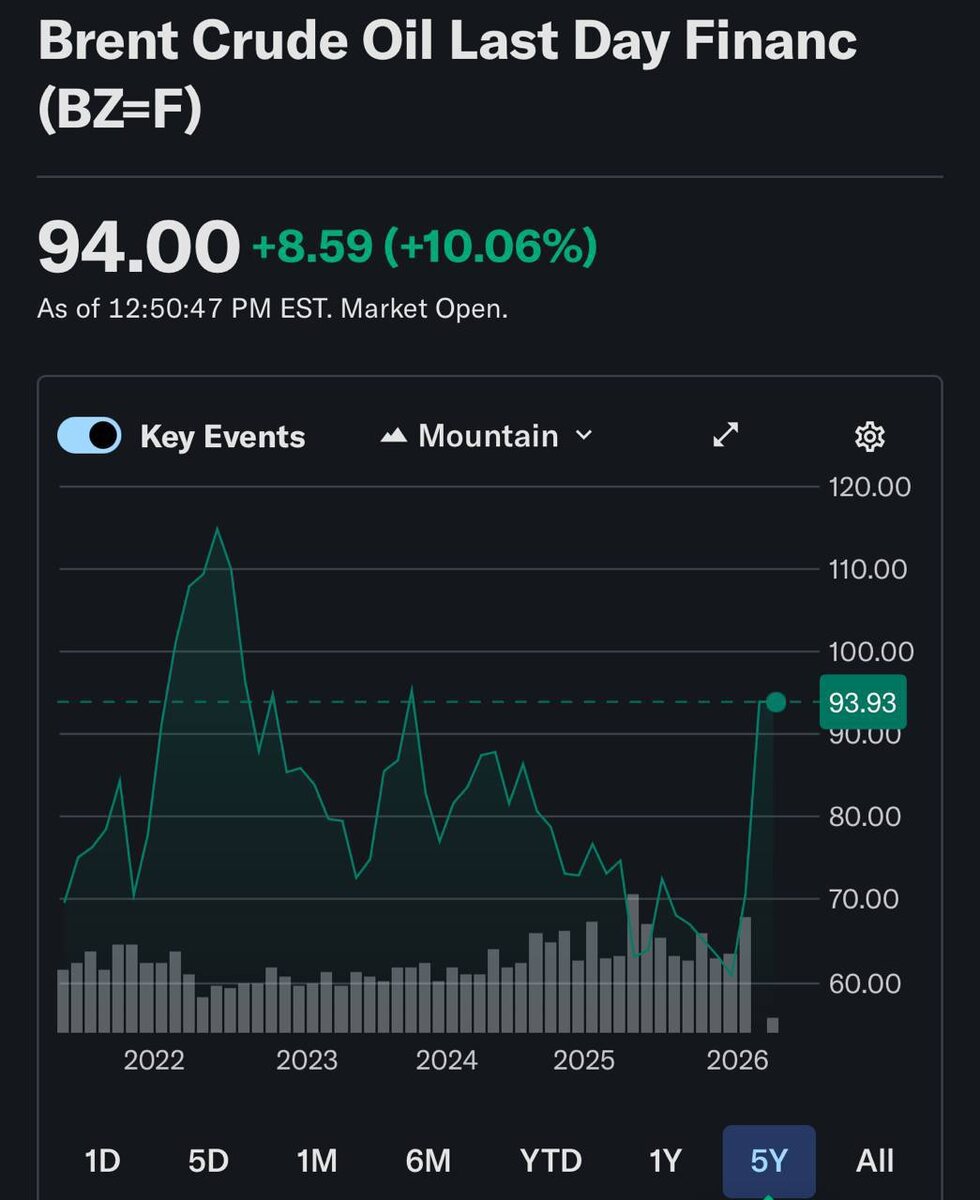Show the 1M chart range

pyautogui.click(x=316, y=1160)
